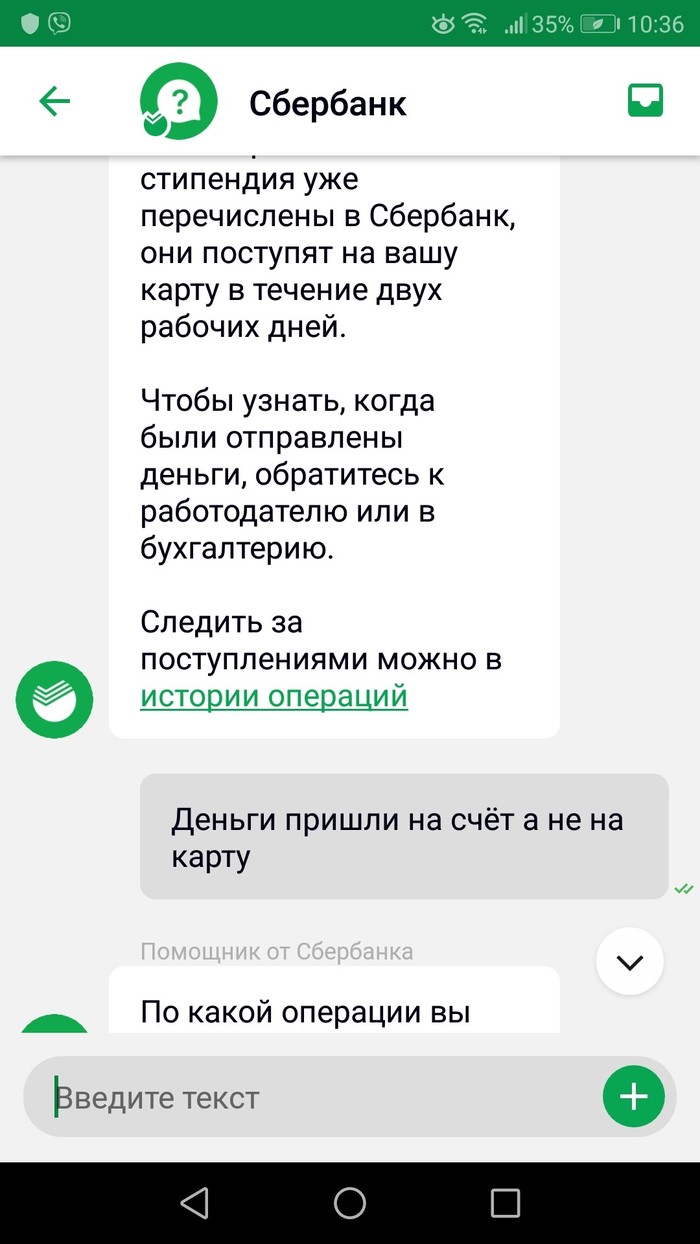Open recent apps from navigation bar

505,1202
